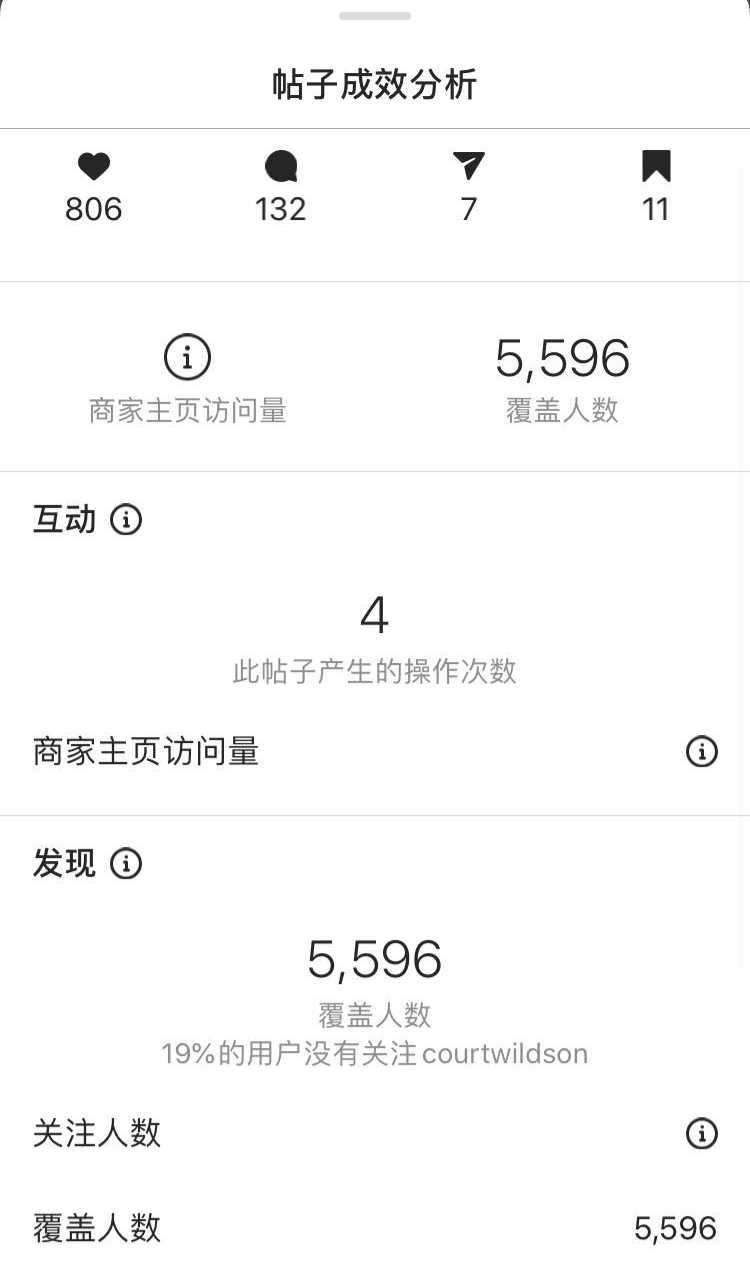The width and height of the screenshot is (750, 1282).
Task: Tap the likes count 806
Action: 93,209
